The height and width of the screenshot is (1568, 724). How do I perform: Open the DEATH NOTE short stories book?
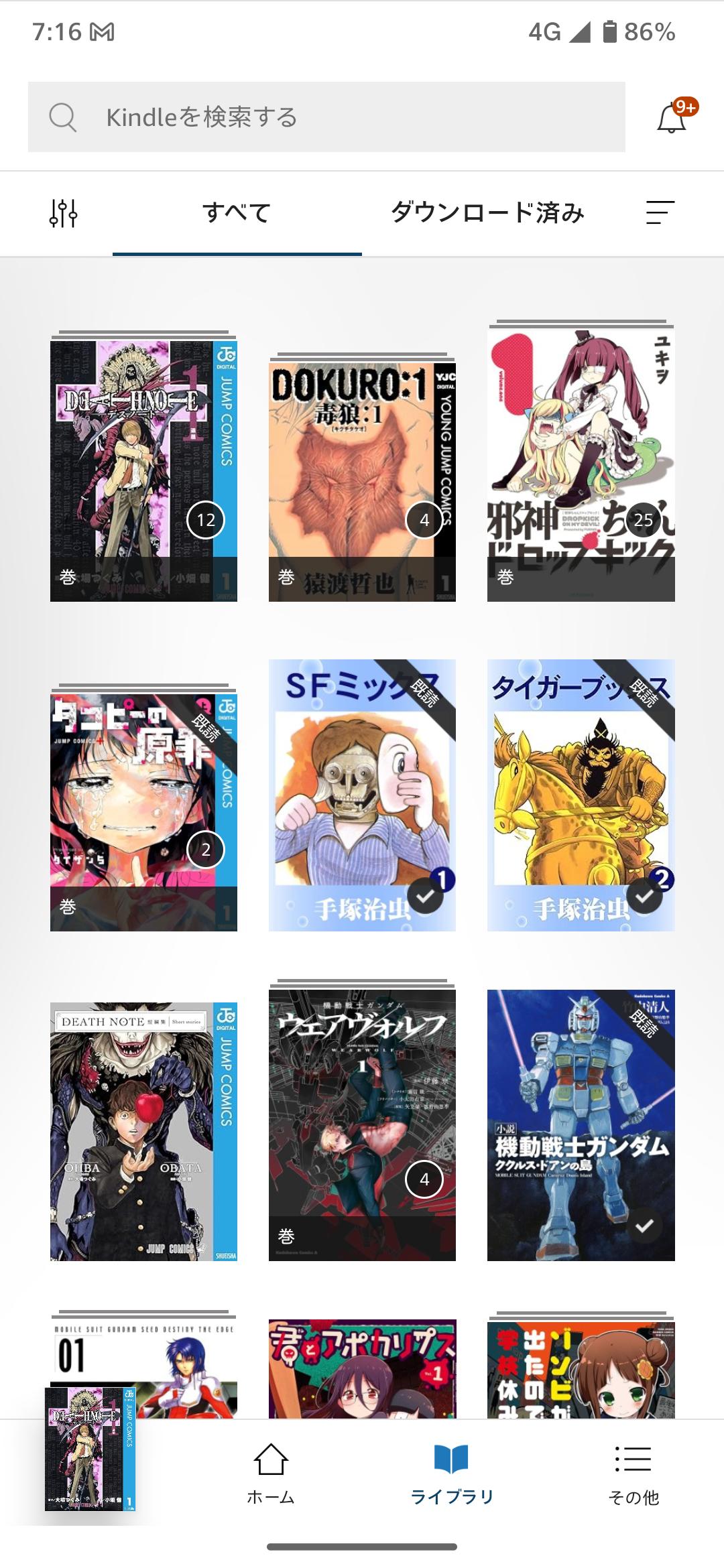tap(143, 1131)
